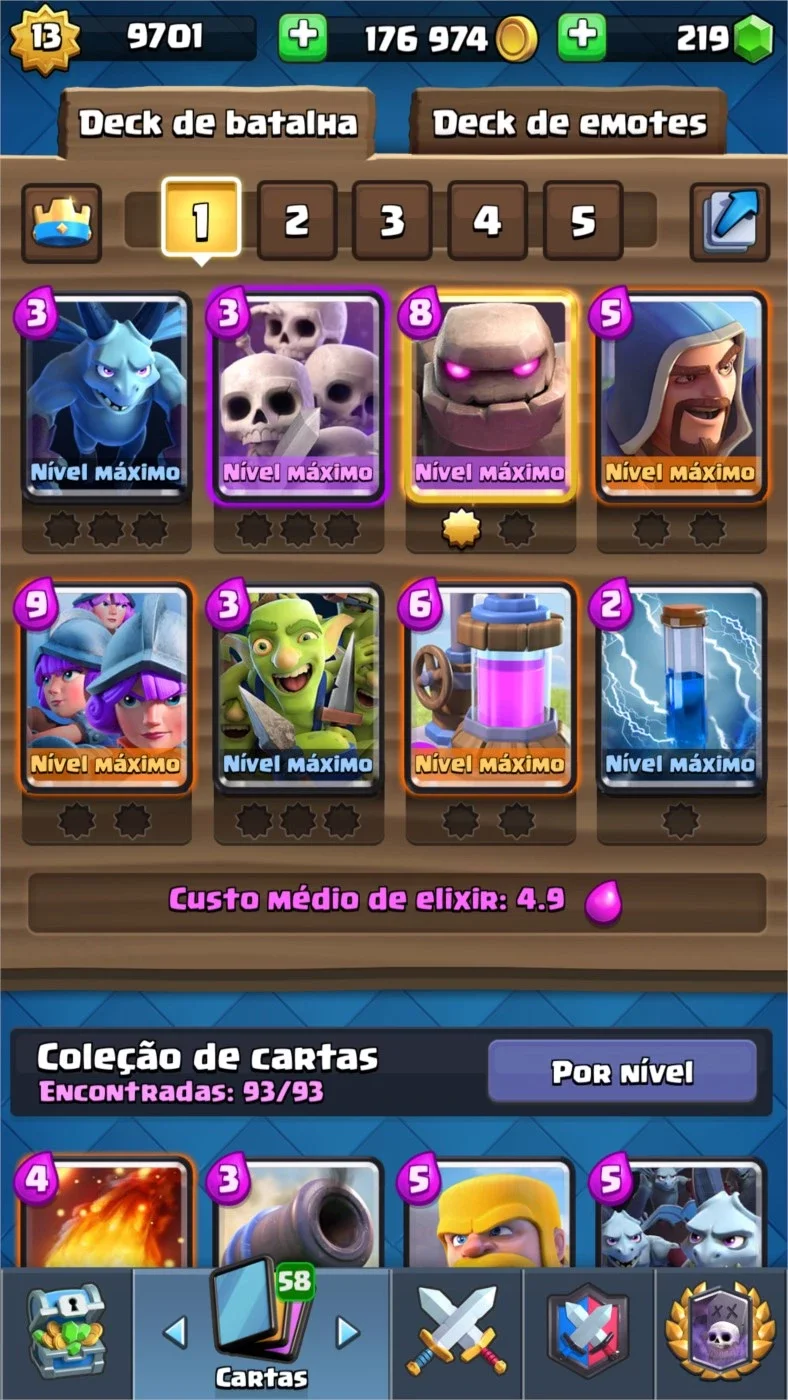The height and width of the screenshot is (1400, 788).
Task: Add more gems with the plus button
Action: tap(582, 38)
